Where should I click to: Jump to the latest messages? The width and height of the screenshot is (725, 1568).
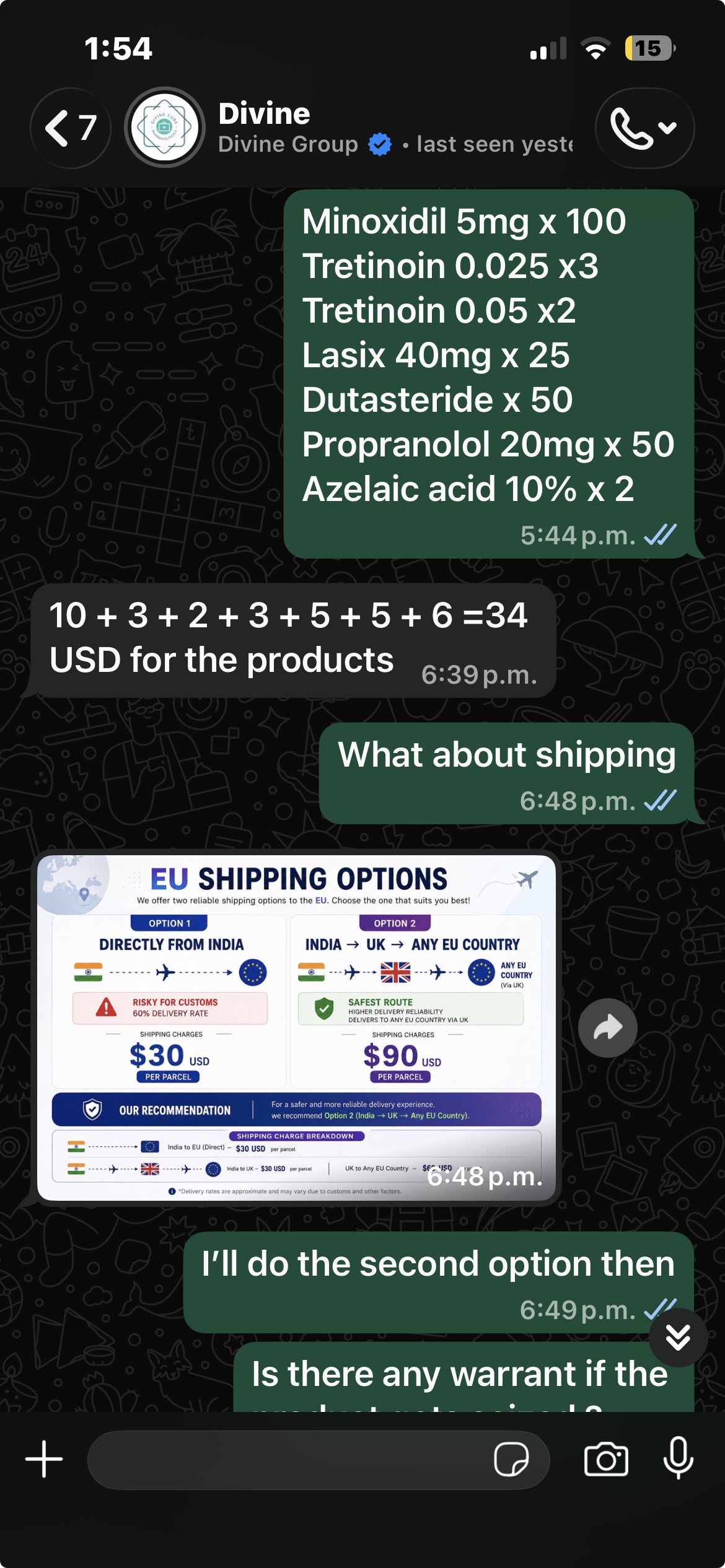(678, 1338)
